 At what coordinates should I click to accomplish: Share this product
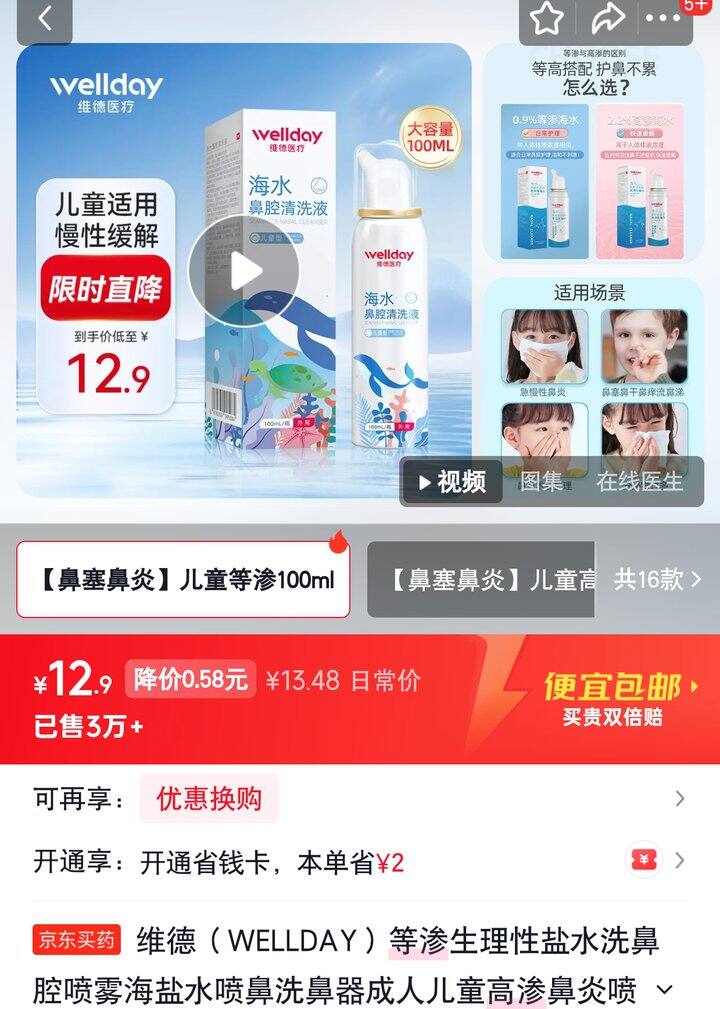tap(606, 19)
